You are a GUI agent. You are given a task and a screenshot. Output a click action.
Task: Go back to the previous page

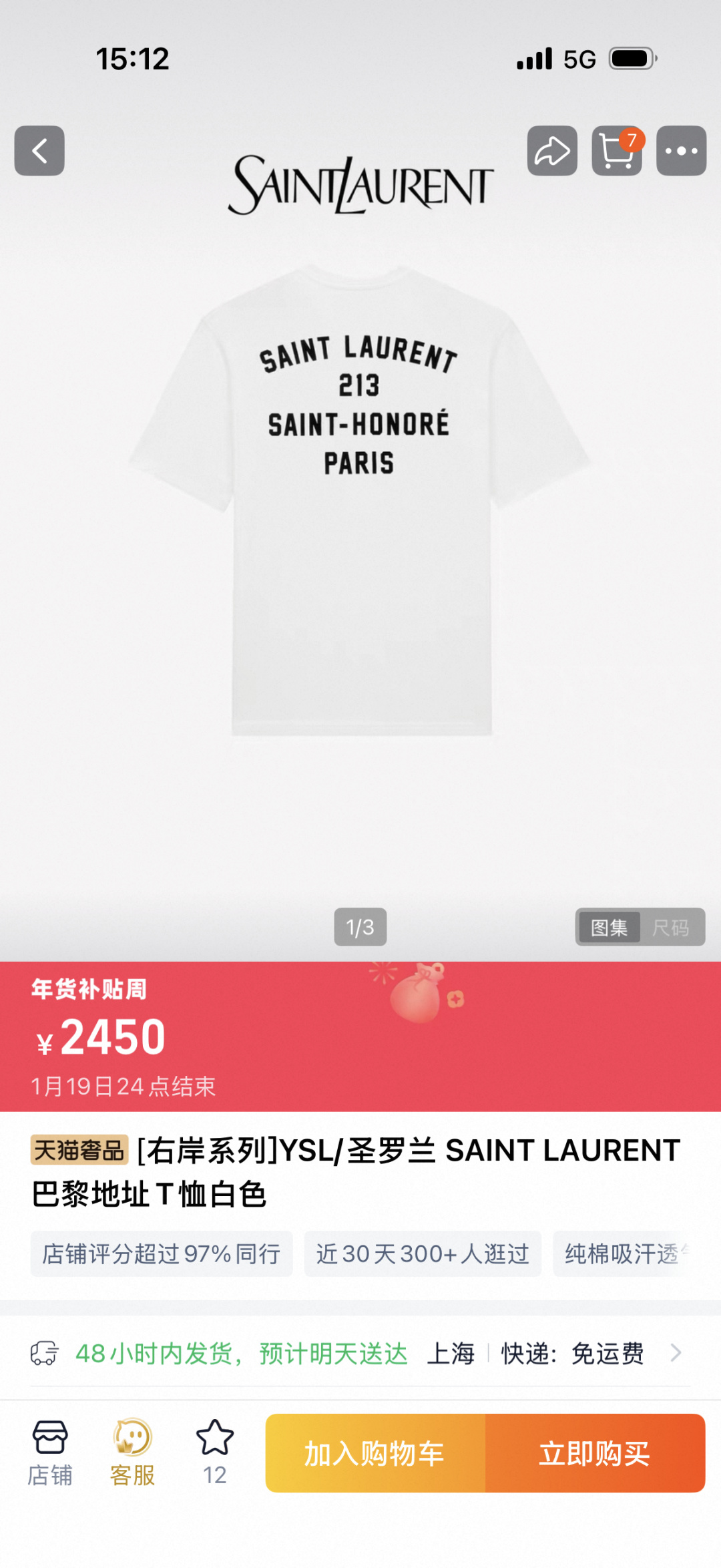39,151
